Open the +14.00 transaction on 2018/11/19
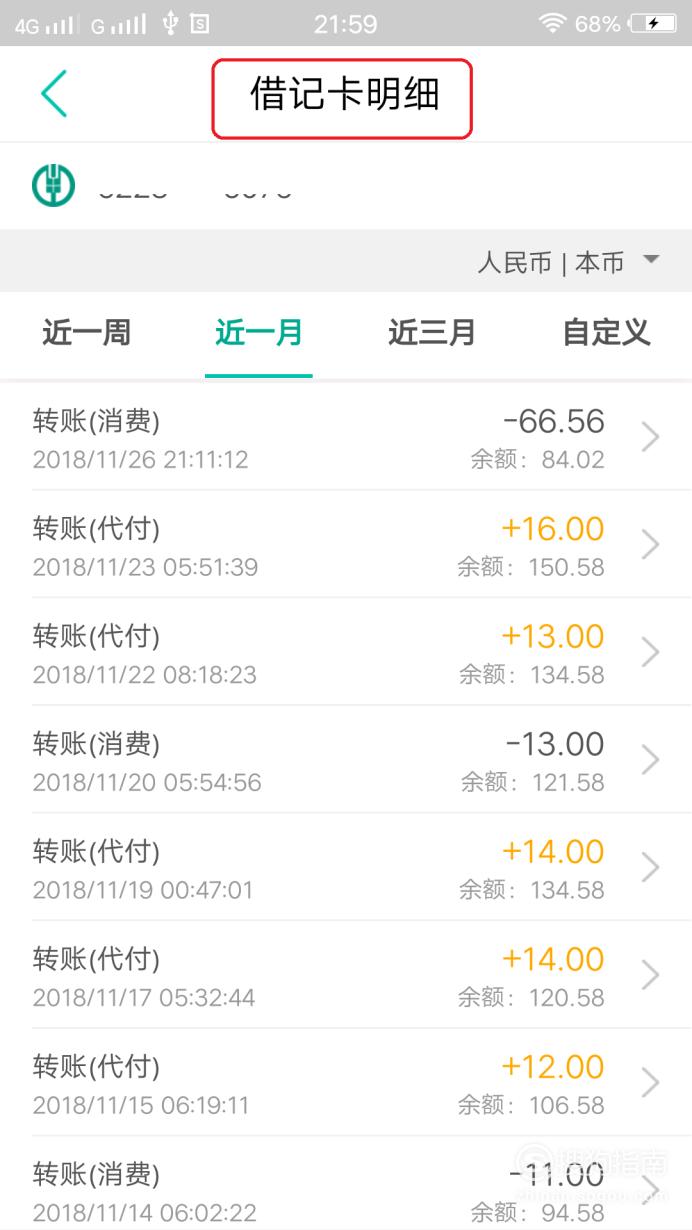Screen dimensions: 692x1230 346,867
